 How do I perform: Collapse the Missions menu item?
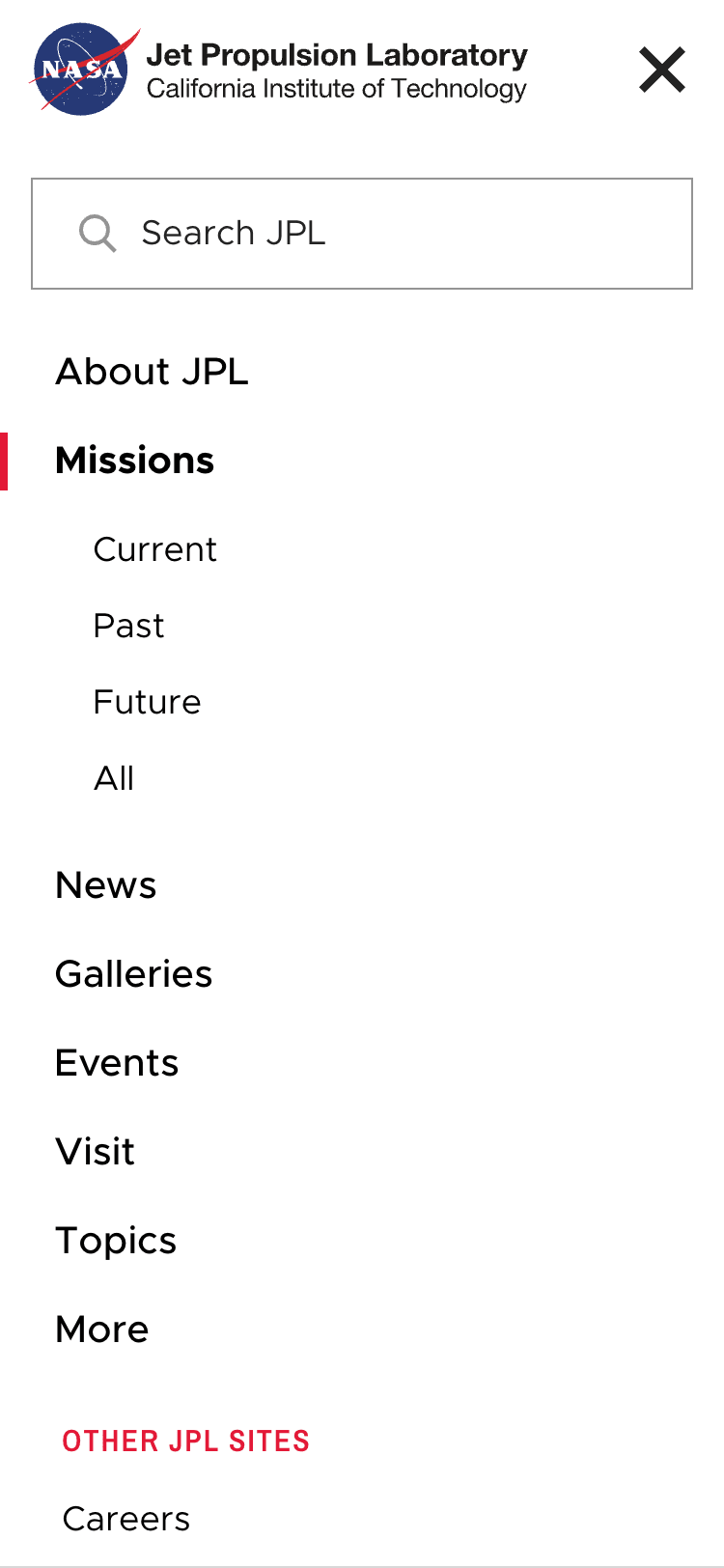(x=135, y=461)
